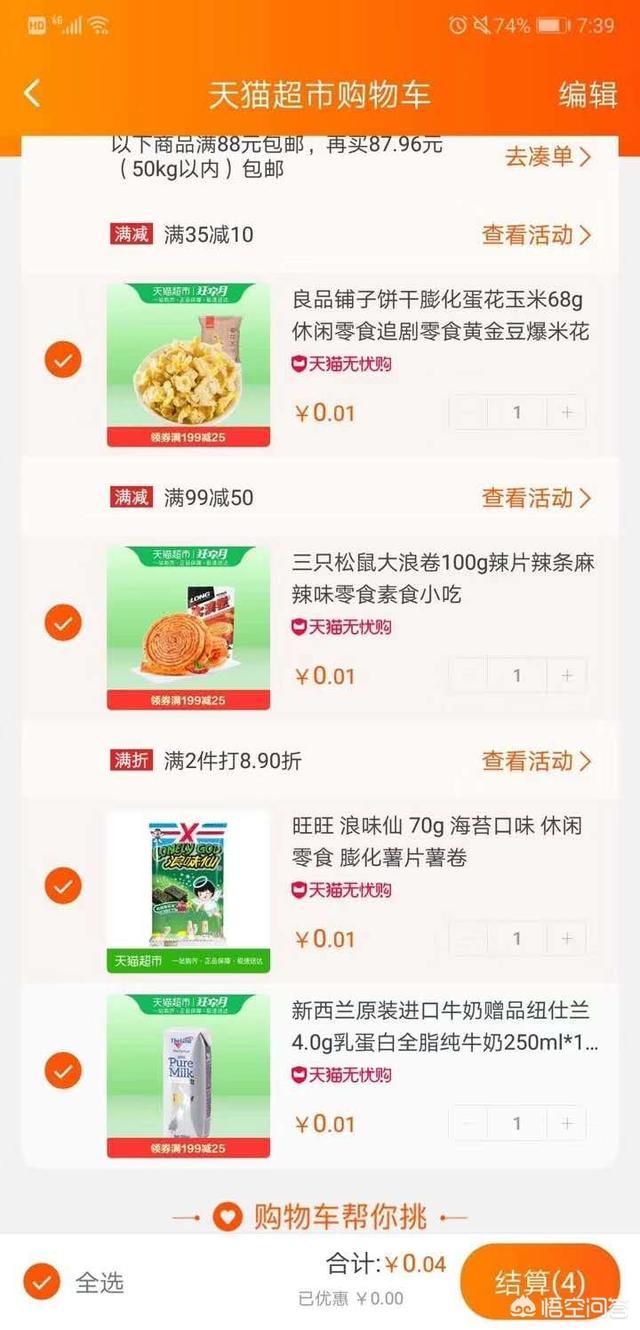Open the 三只松鼠大浪卷 product image
640x1330 pixels.
coord(189,627)
